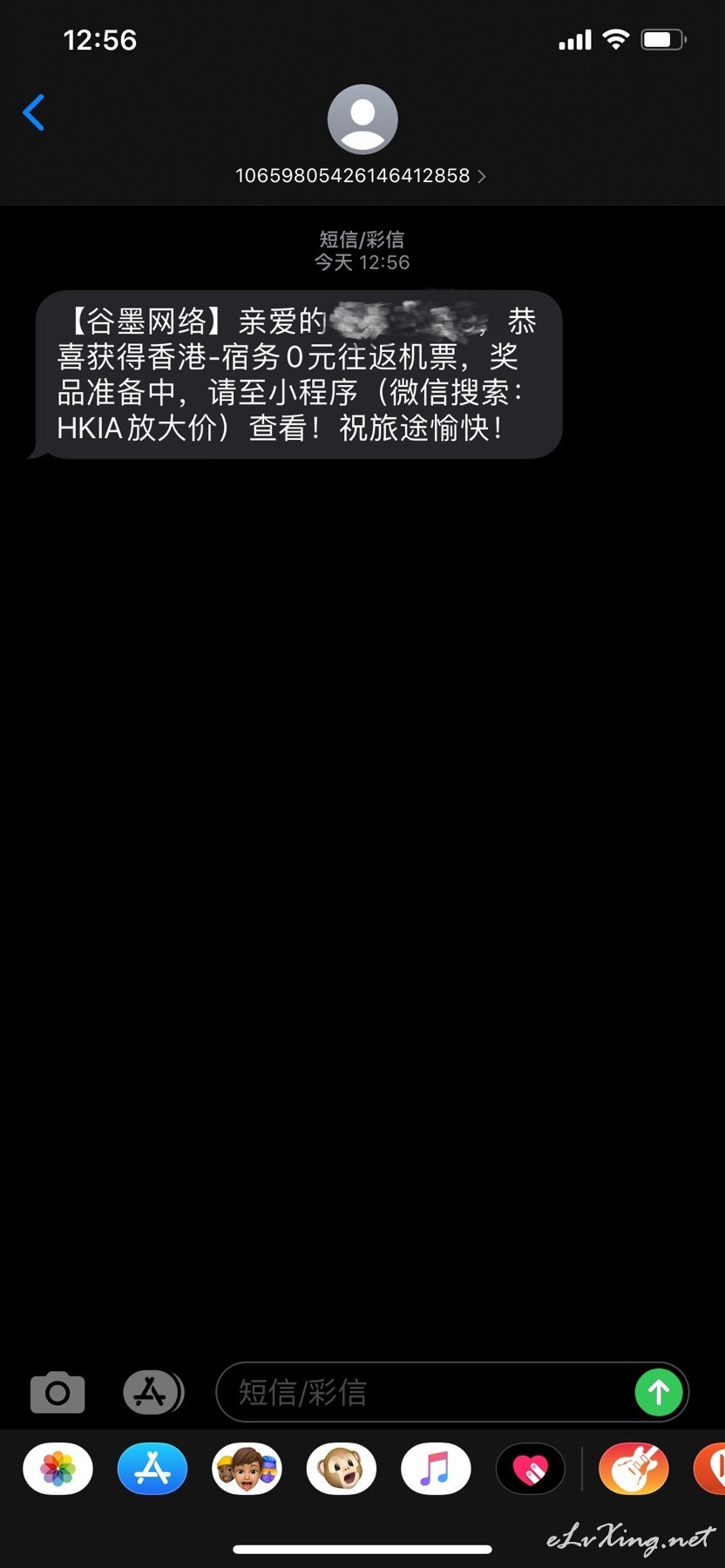Open Memoji stickers
Viewport: 725px width, 1568px height.
tap(247, 1469)
